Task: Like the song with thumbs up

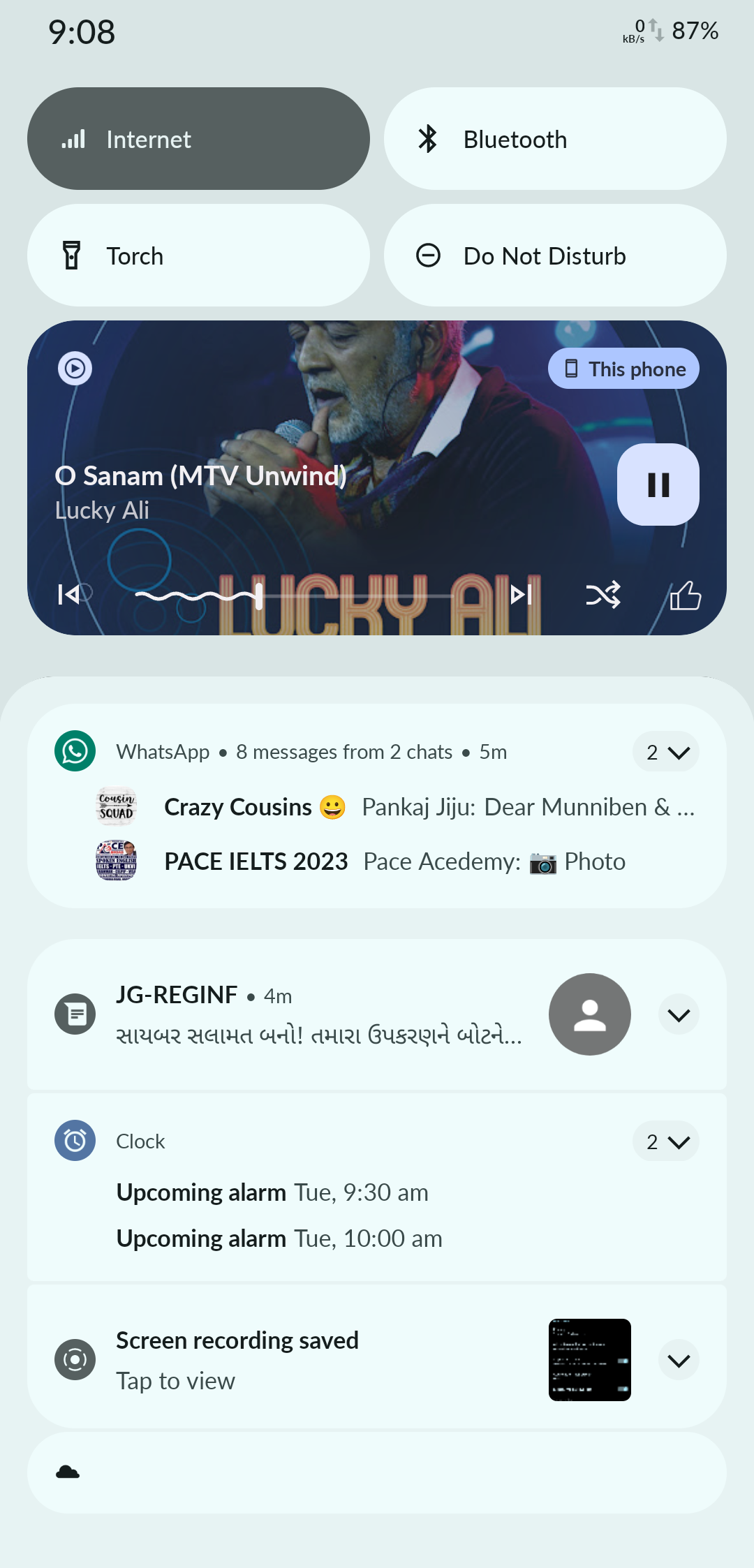Action: point(685,595)
